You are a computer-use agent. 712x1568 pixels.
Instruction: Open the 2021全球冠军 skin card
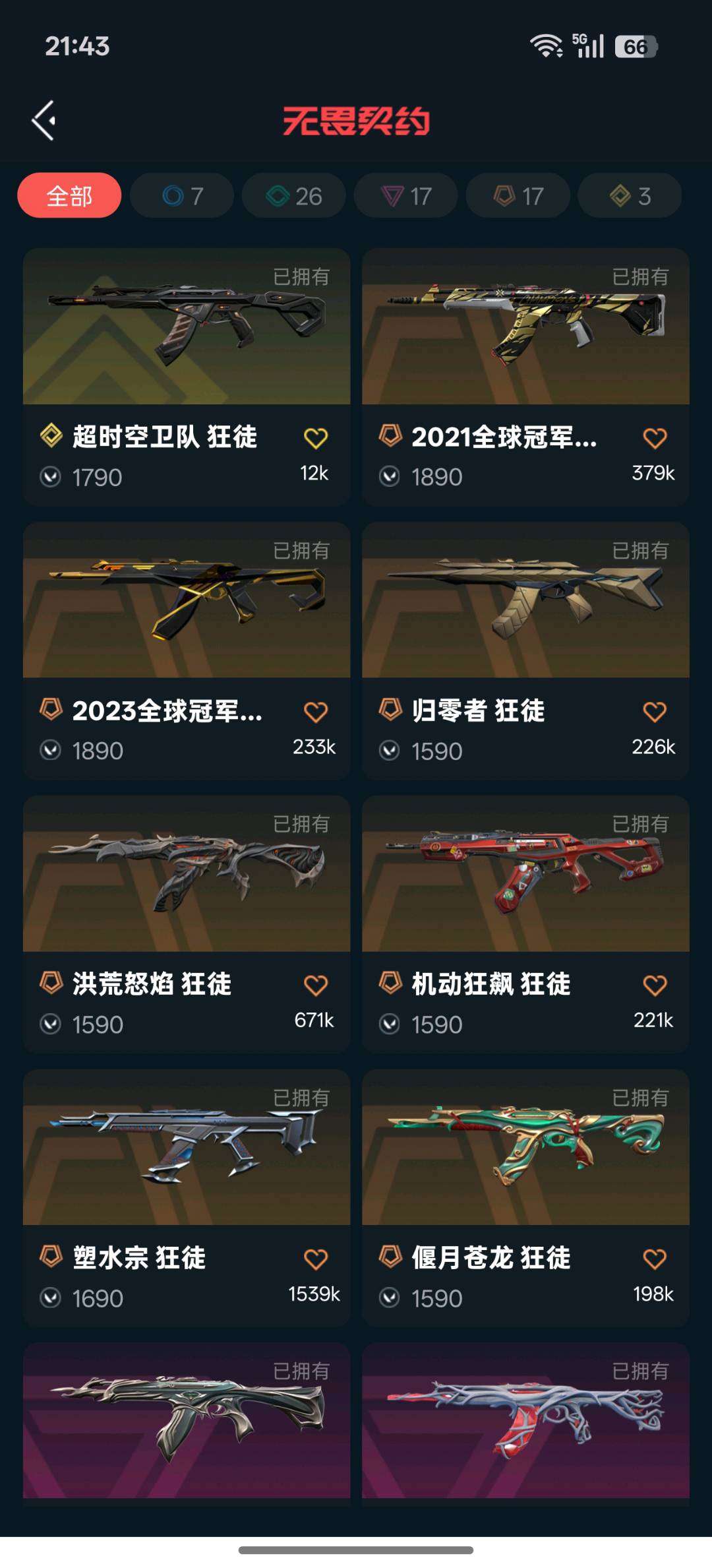pyautogui.click(x=525, y=327)
